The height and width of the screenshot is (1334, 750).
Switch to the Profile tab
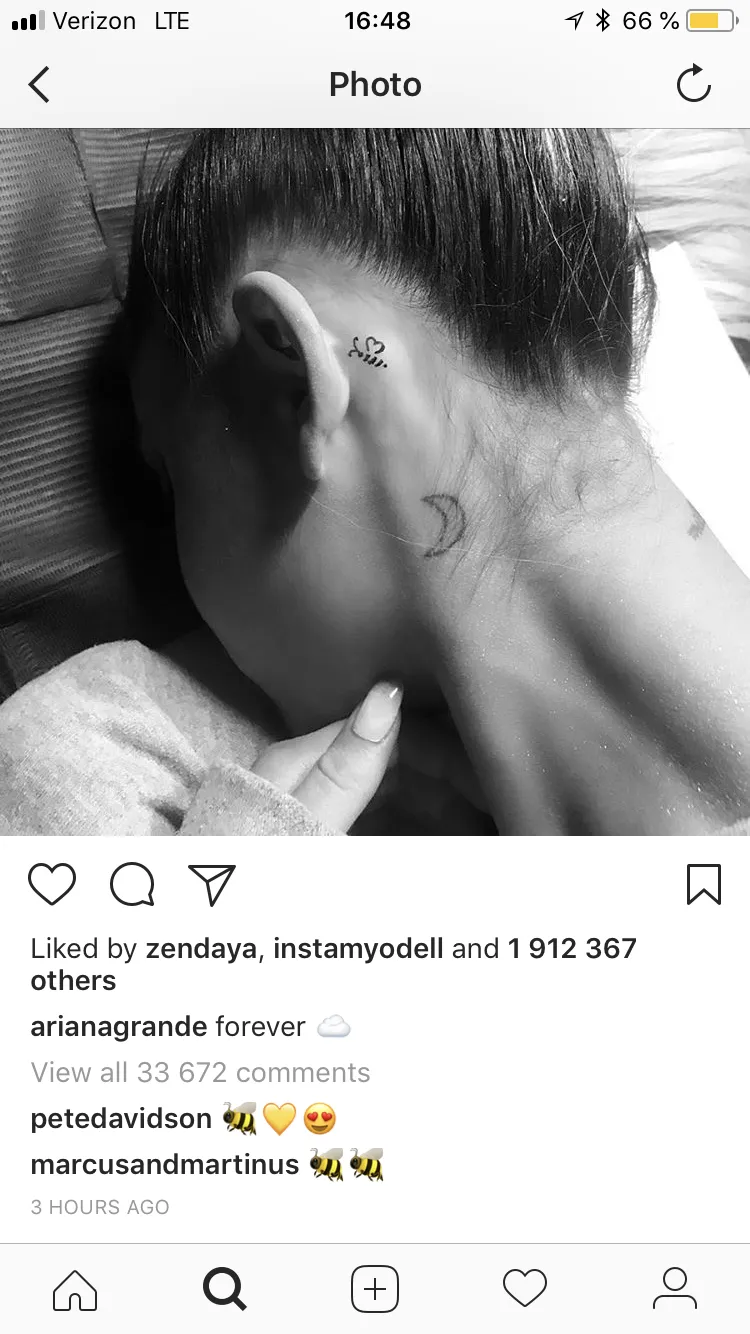[x=675, y=1289]
